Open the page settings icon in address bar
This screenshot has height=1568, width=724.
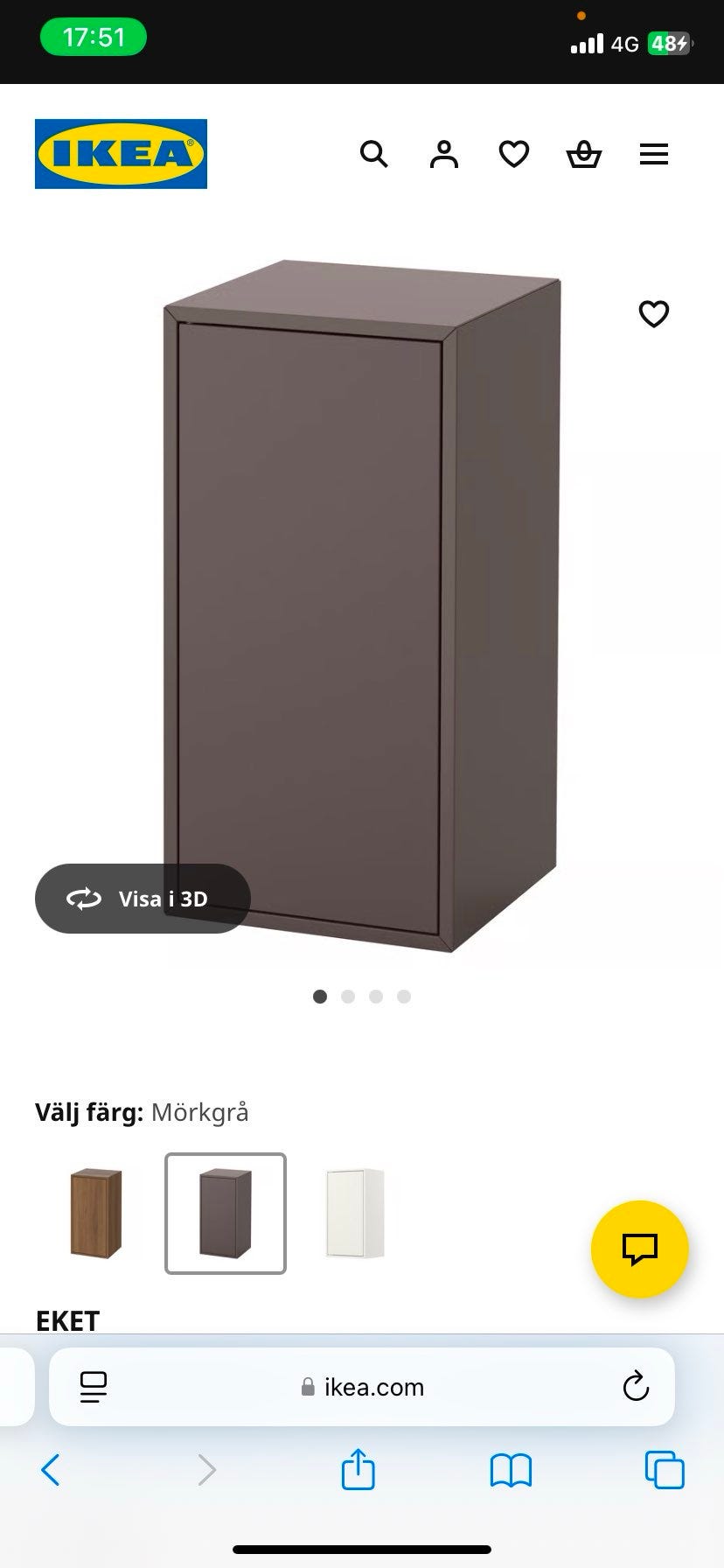pos(93,1387)
